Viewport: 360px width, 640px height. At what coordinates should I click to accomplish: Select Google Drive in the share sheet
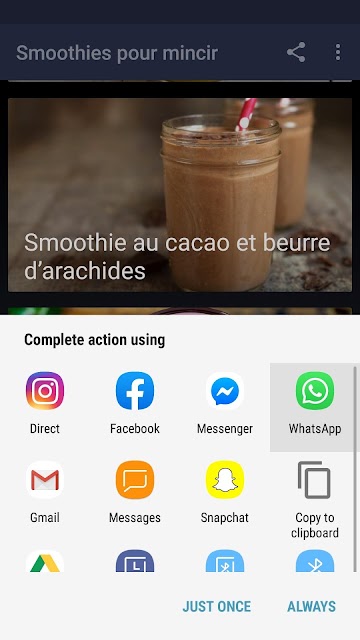pos(45,560)
